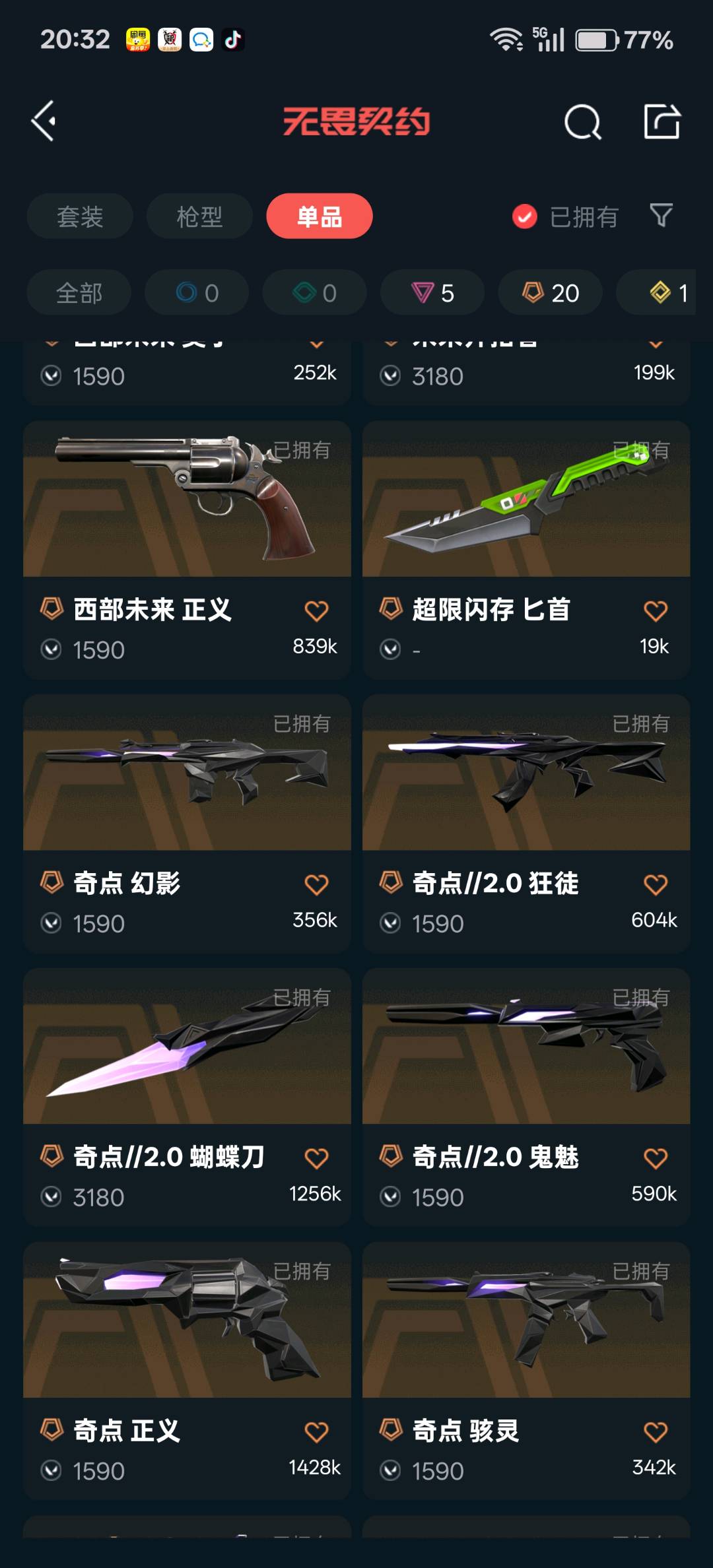
Task: Filter by the purple tier showing 5
Action: (x=432, y=292)
